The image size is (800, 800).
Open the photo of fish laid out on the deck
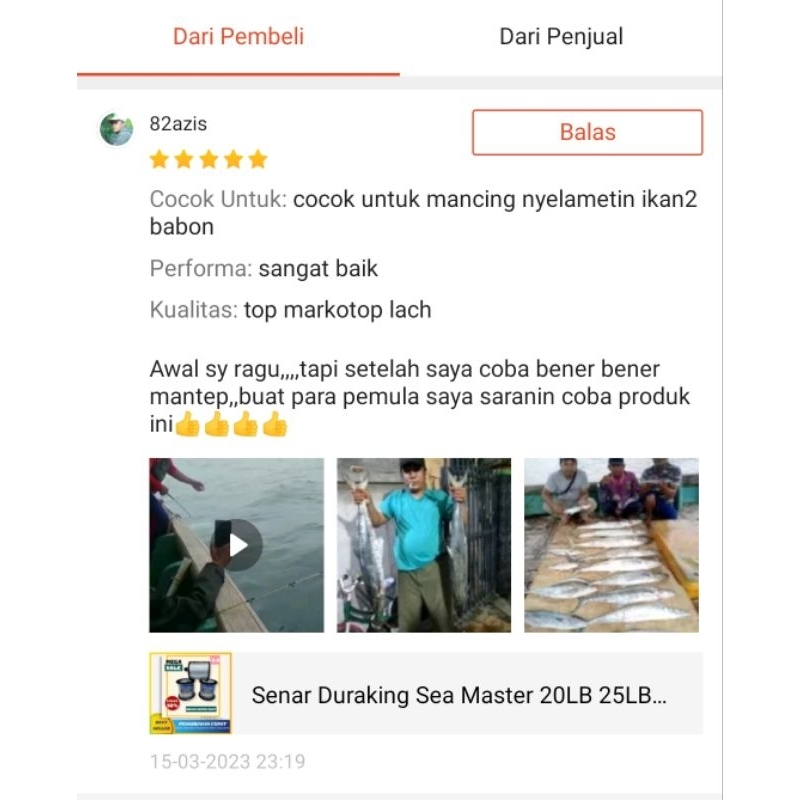[x=611, y=545]
